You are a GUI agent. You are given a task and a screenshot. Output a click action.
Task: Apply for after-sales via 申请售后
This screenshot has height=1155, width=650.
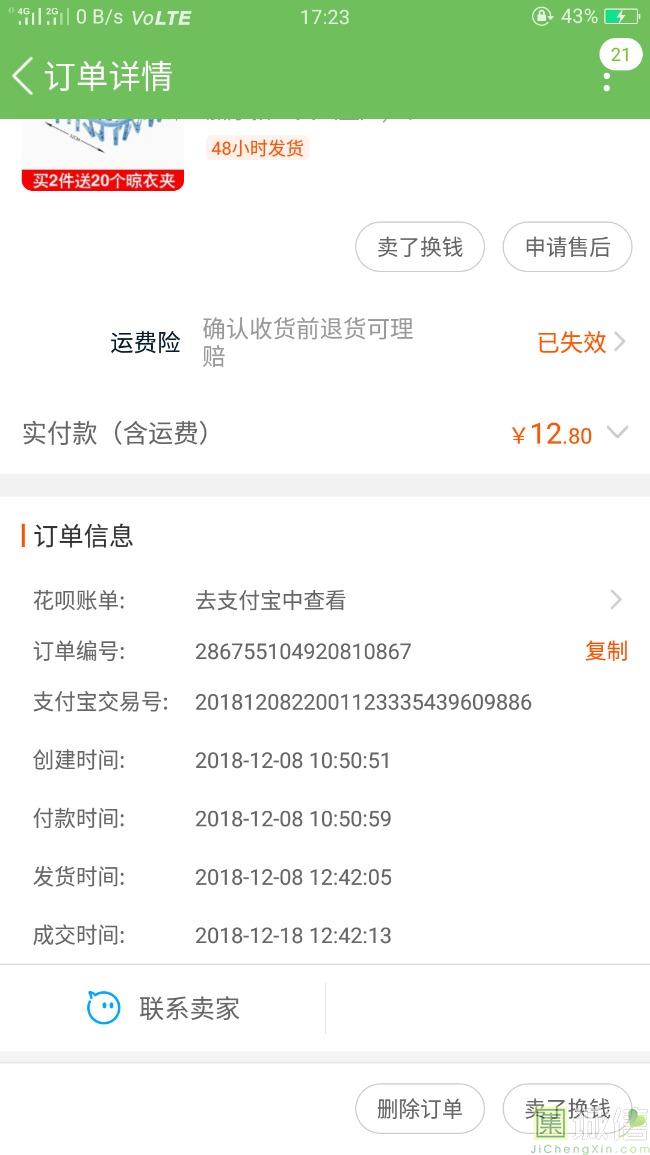point(567,247)
